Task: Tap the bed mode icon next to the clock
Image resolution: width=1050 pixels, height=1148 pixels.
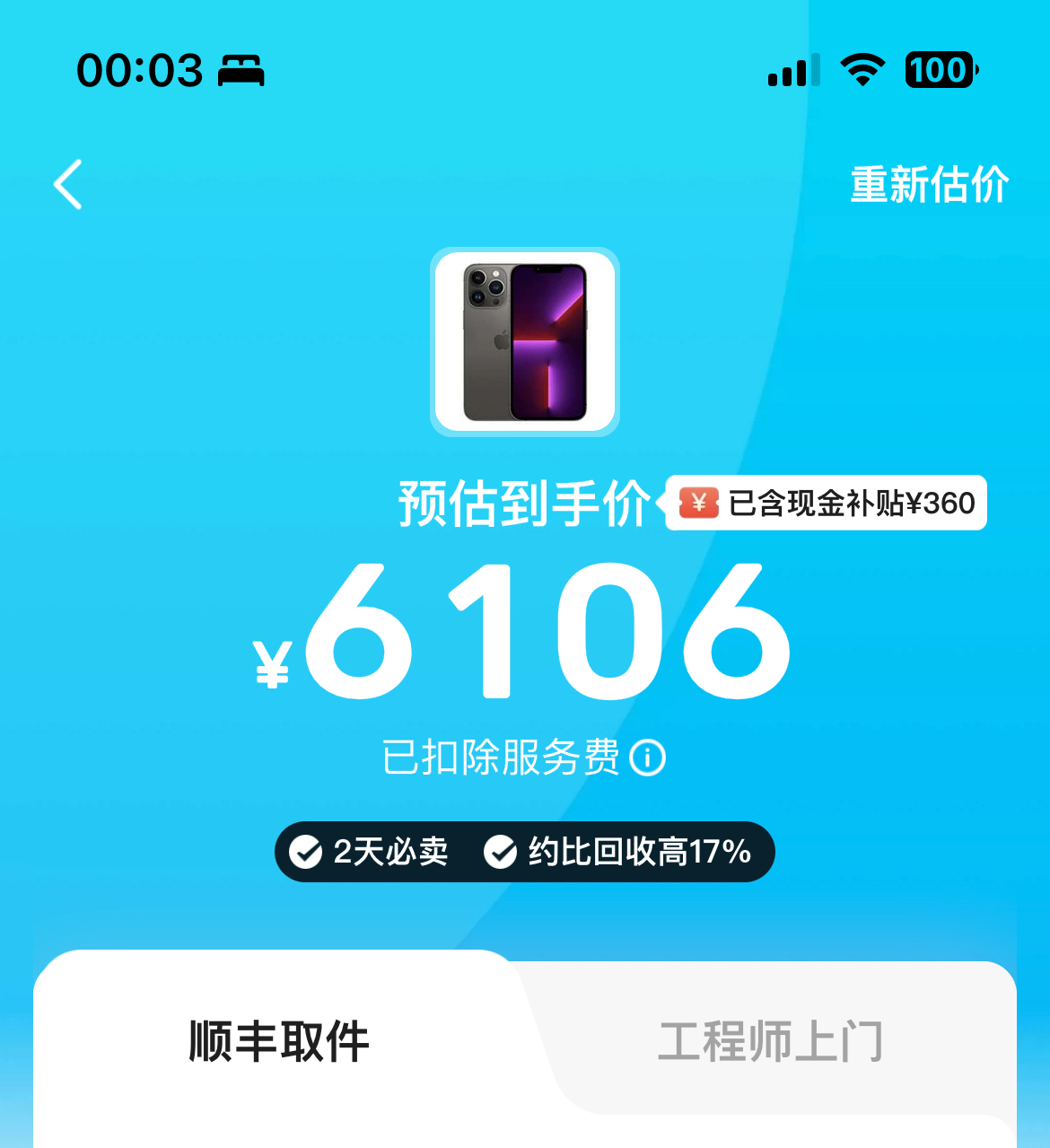Action: point(241,71)
